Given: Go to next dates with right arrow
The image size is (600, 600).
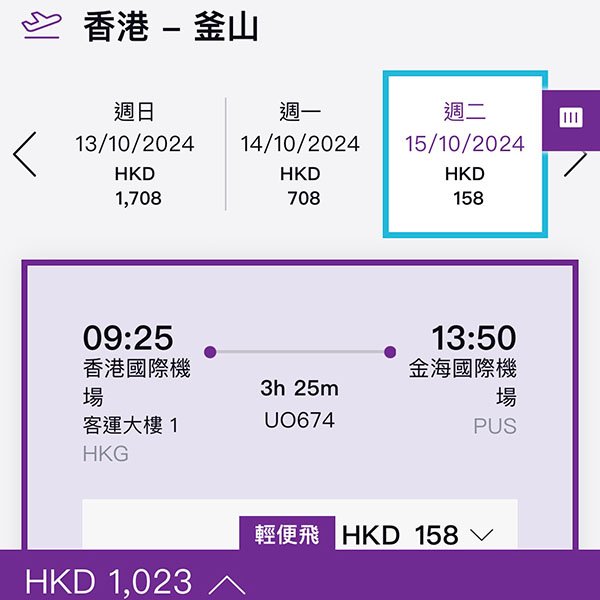Looking at the screenshot, I should coord(576,159).
